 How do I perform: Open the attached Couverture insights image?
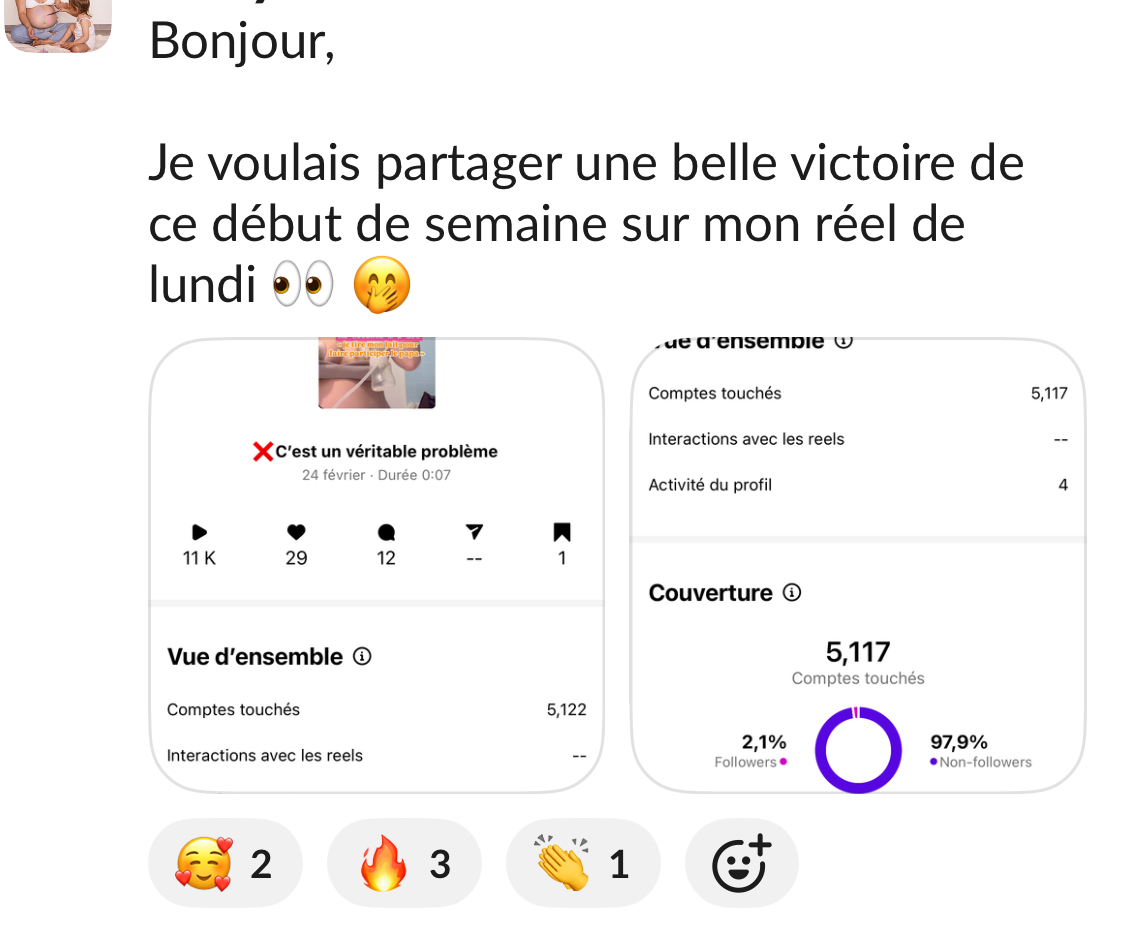point(857,565)
